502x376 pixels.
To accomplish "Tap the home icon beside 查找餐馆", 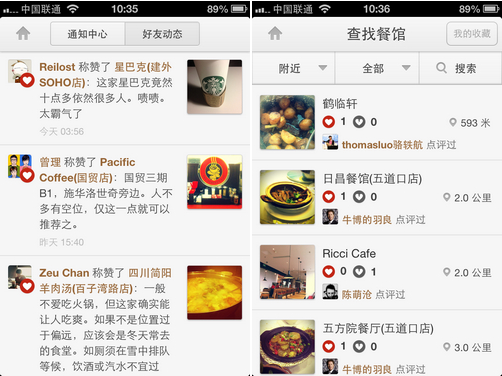I will pyautogui.click(x=275, y=33).
